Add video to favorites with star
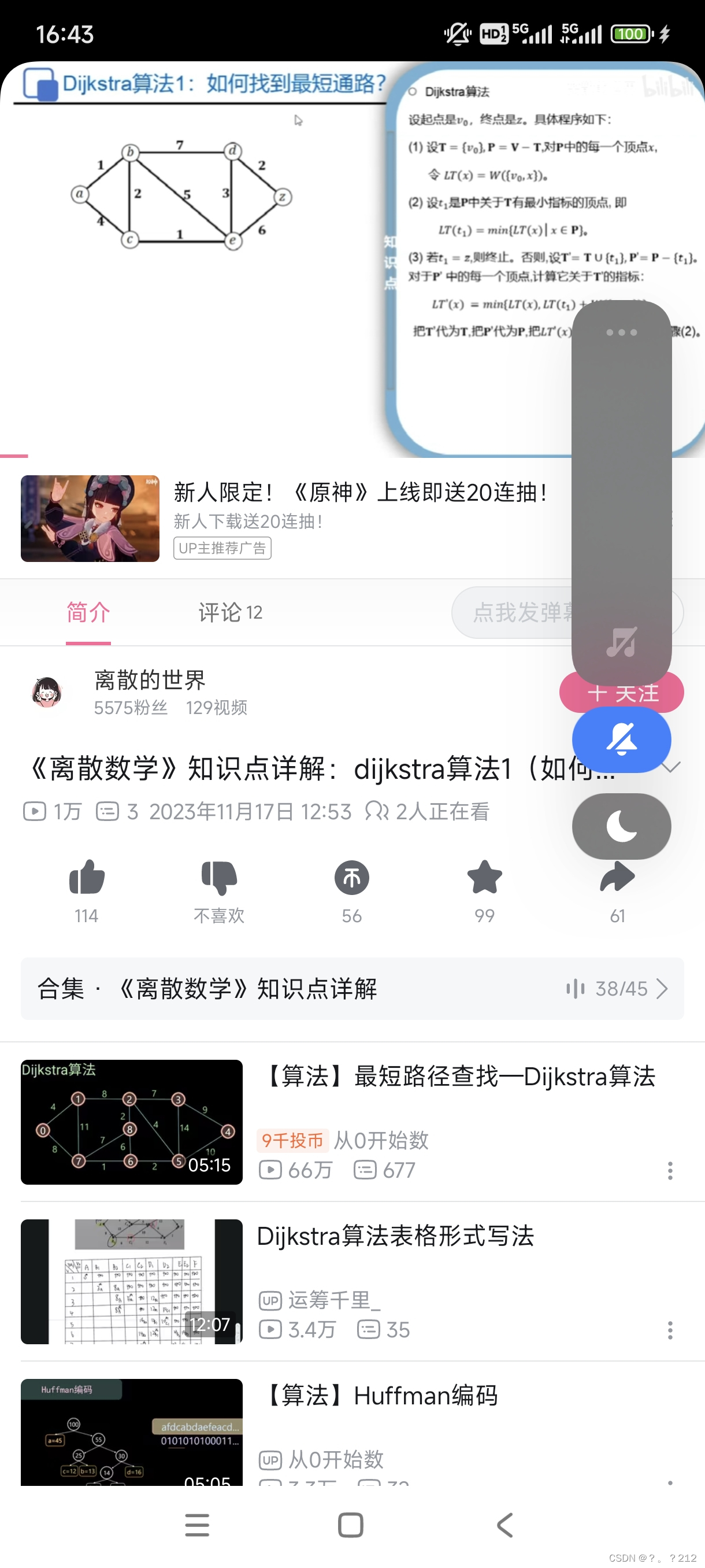Viewport: 705px width, 1568px height. click(484, 878)
